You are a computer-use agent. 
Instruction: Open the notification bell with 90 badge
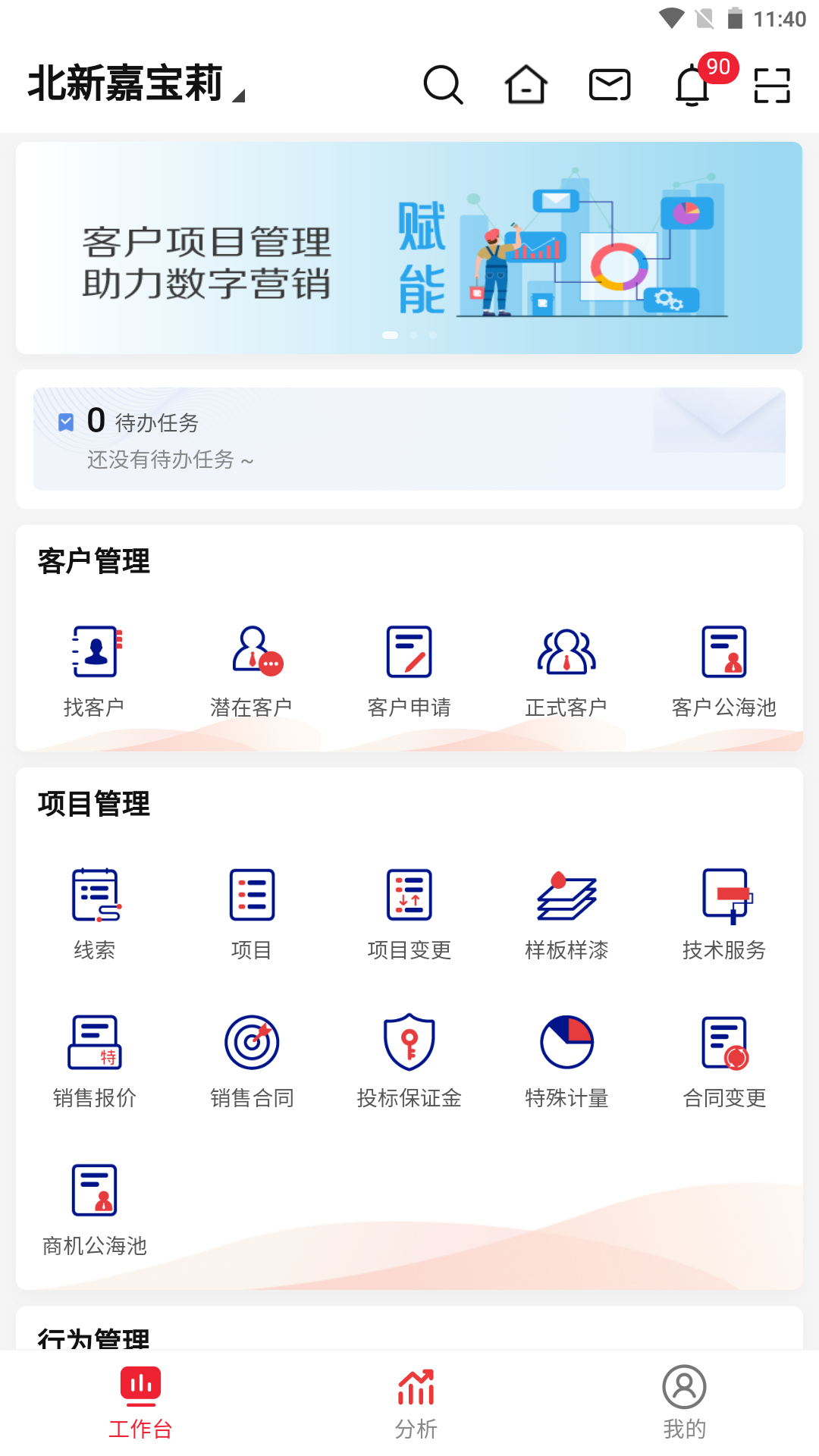pos(692,85)
